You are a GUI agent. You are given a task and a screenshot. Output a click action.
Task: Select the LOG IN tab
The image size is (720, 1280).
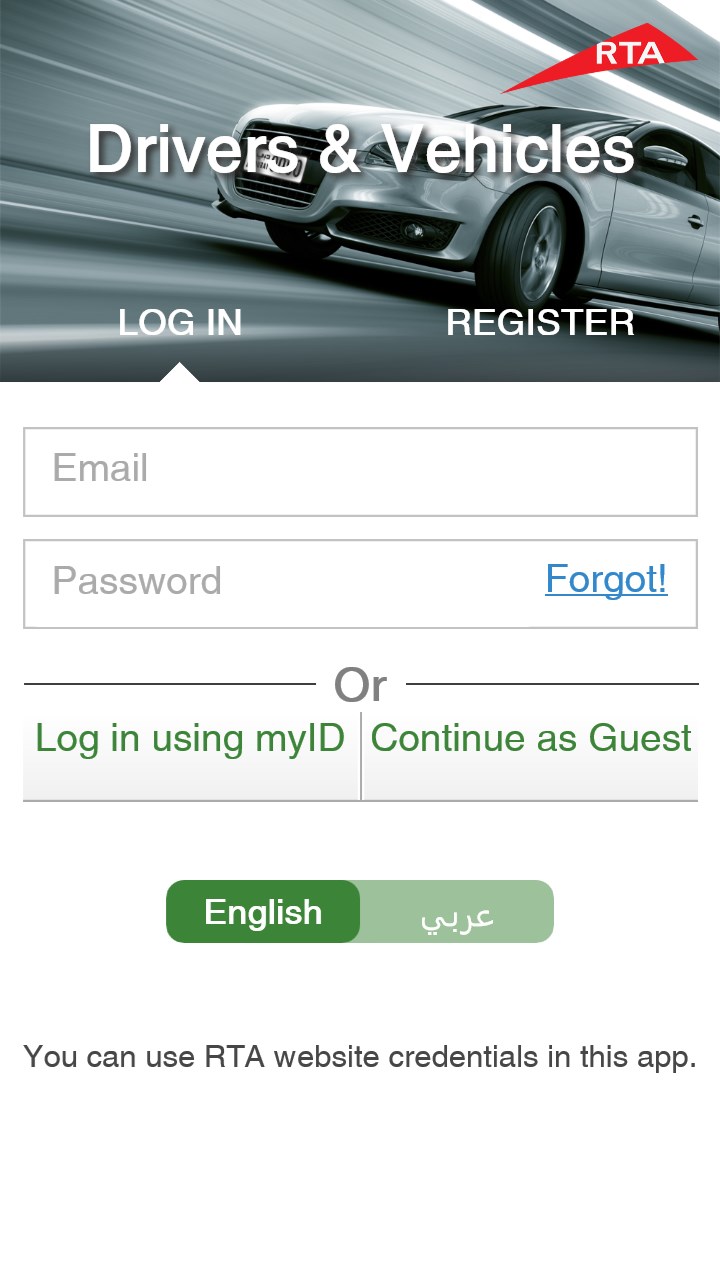(180, 322)
